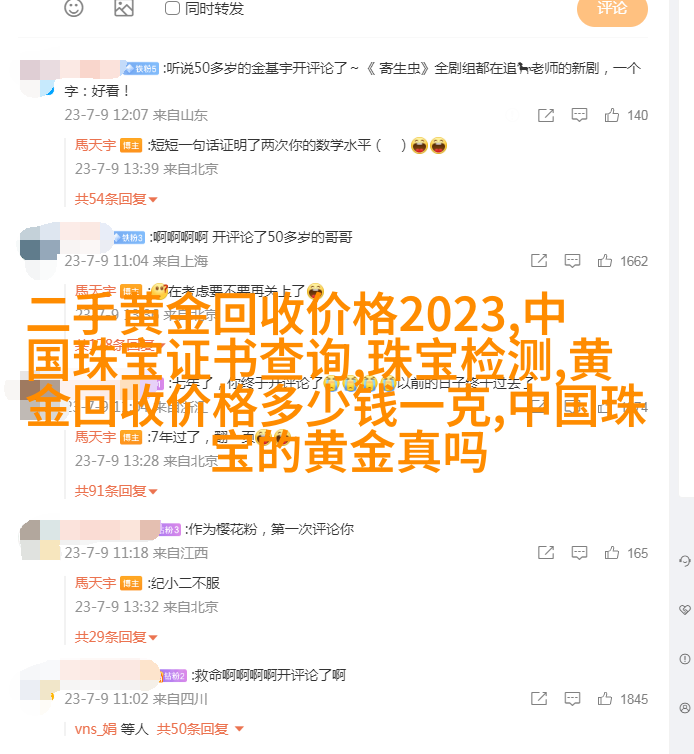Share the comment posted 23-7-9 12:07
This screenshot has height=754, width=694.
coord(545,115)
